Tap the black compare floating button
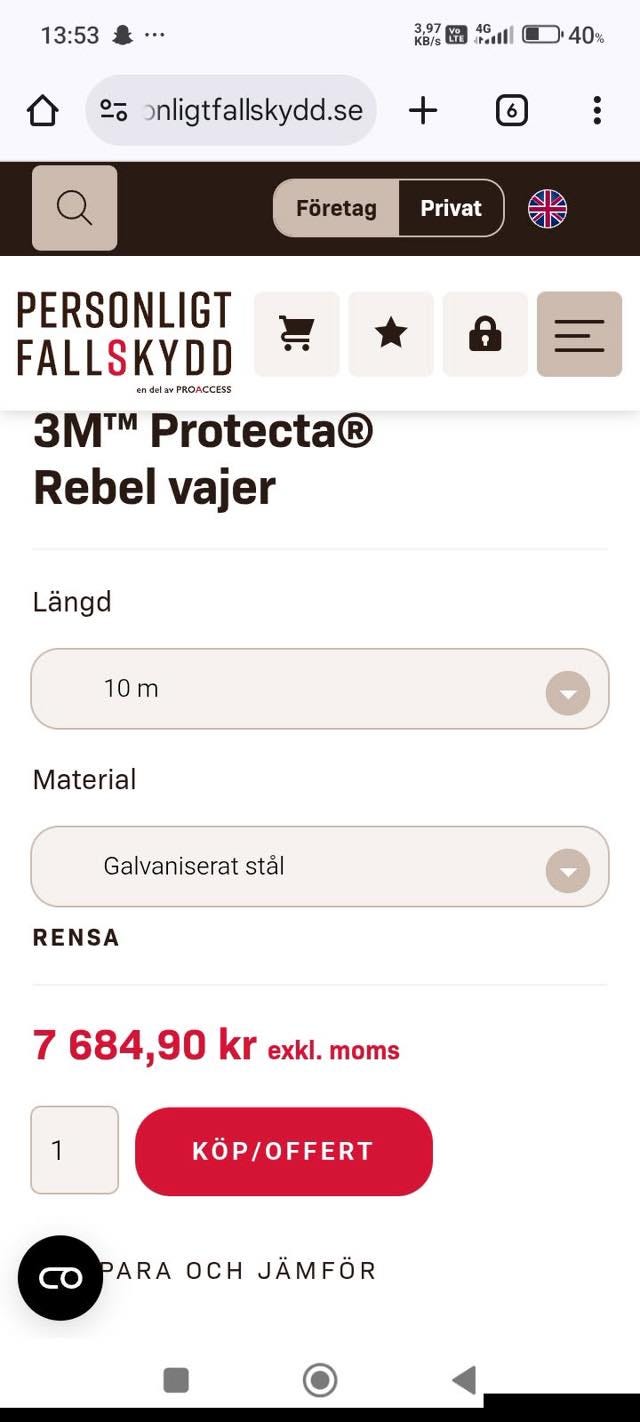 point(60,1277)
